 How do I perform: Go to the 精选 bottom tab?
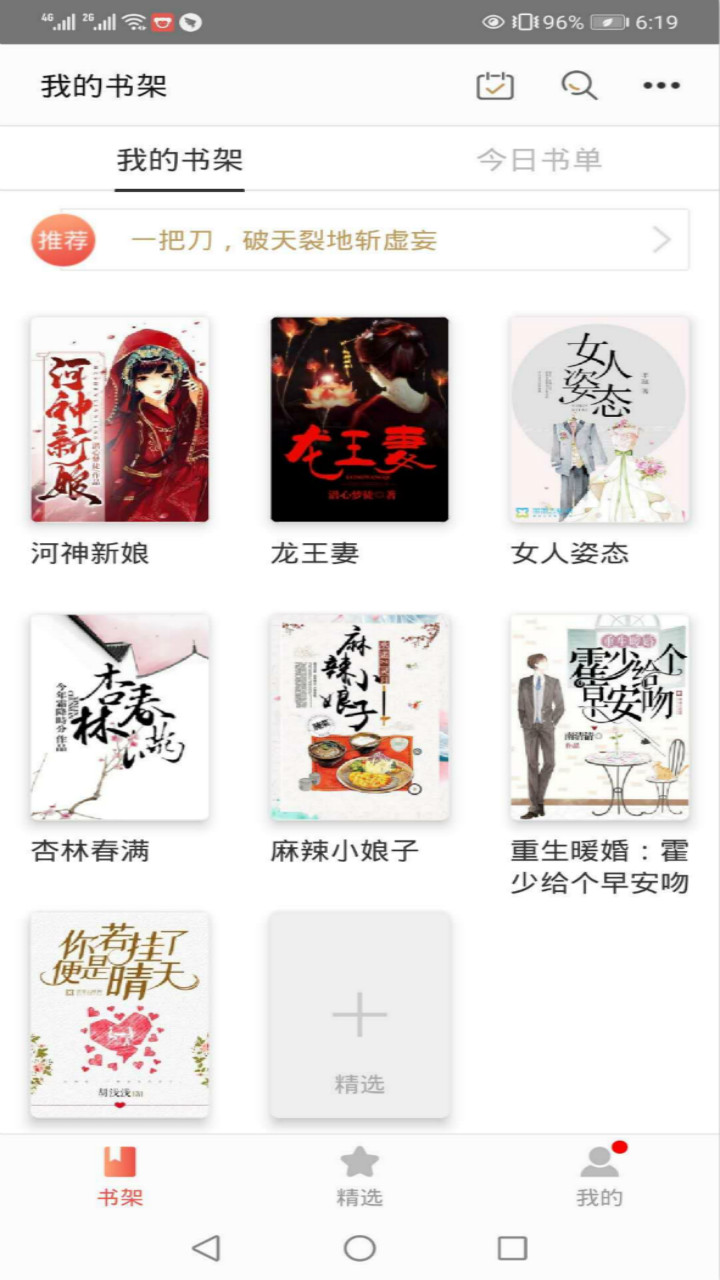tap(360, 1177)
